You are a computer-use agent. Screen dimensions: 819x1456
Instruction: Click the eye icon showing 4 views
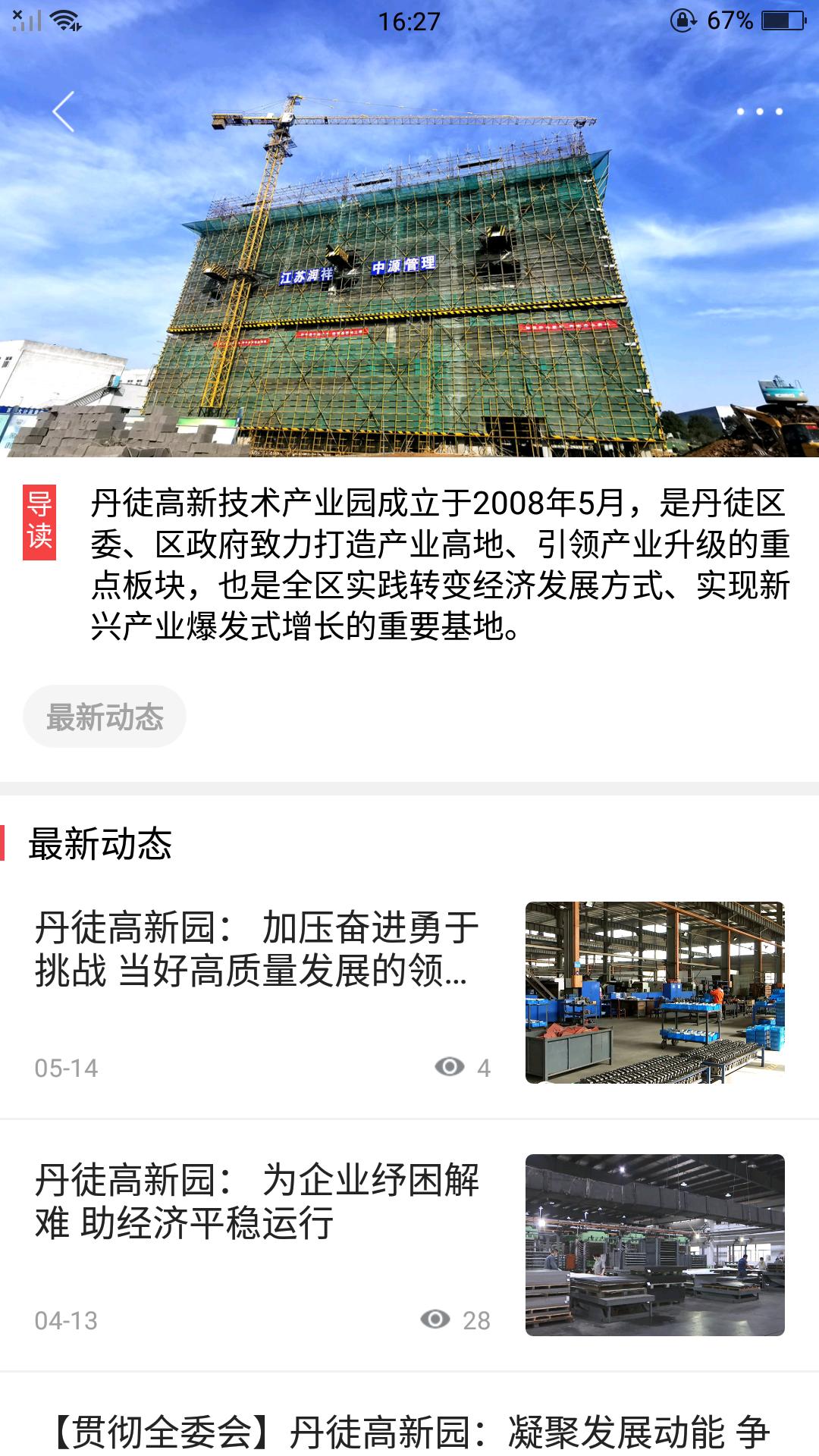[x=448, y=1066]
